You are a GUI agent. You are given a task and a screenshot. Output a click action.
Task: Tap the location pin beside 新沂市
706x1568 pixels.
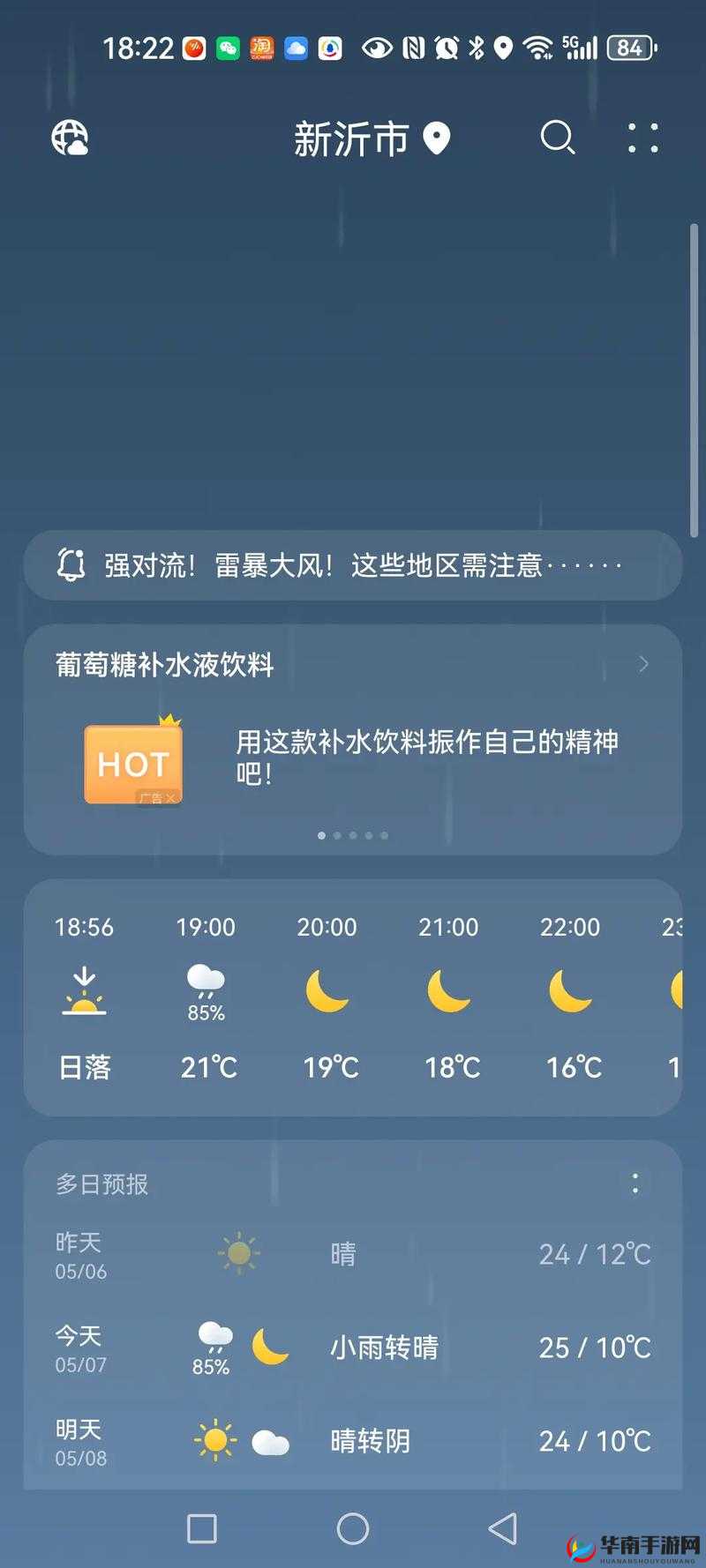434,138
